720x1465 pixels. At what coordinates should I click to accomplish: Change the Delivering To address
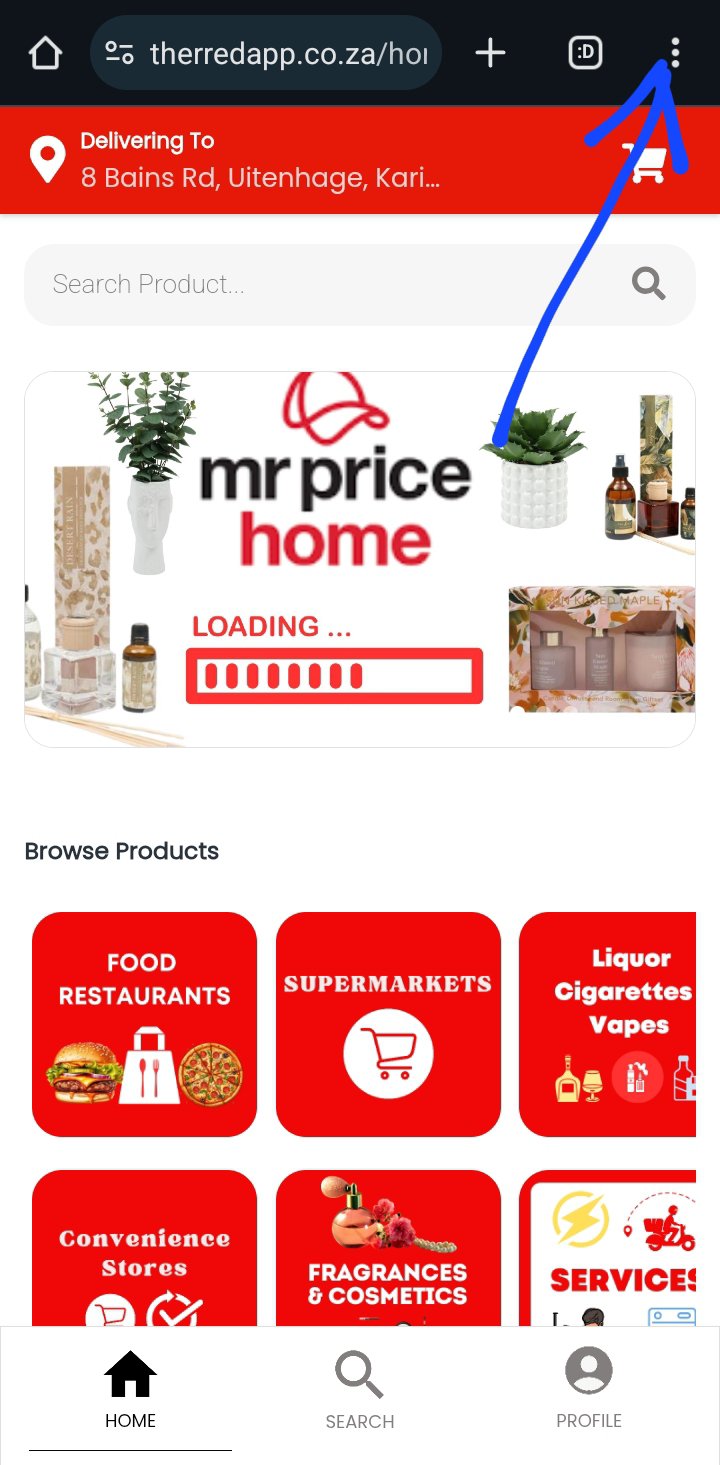click(260, 161)
